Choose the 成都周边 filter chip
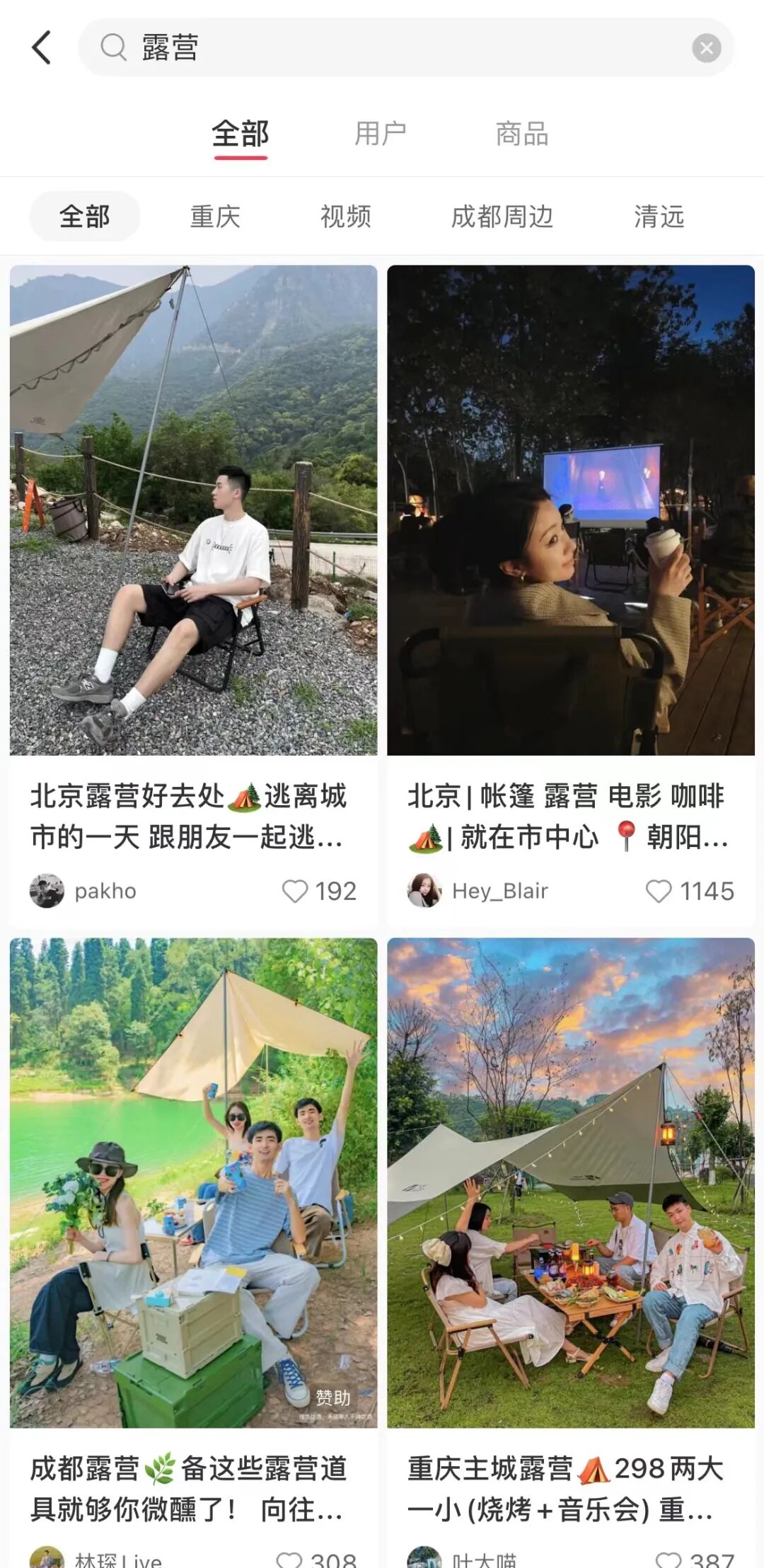The height and width of the screenshot is (1568, 764). pyautogui.click(x=502, y=217)
